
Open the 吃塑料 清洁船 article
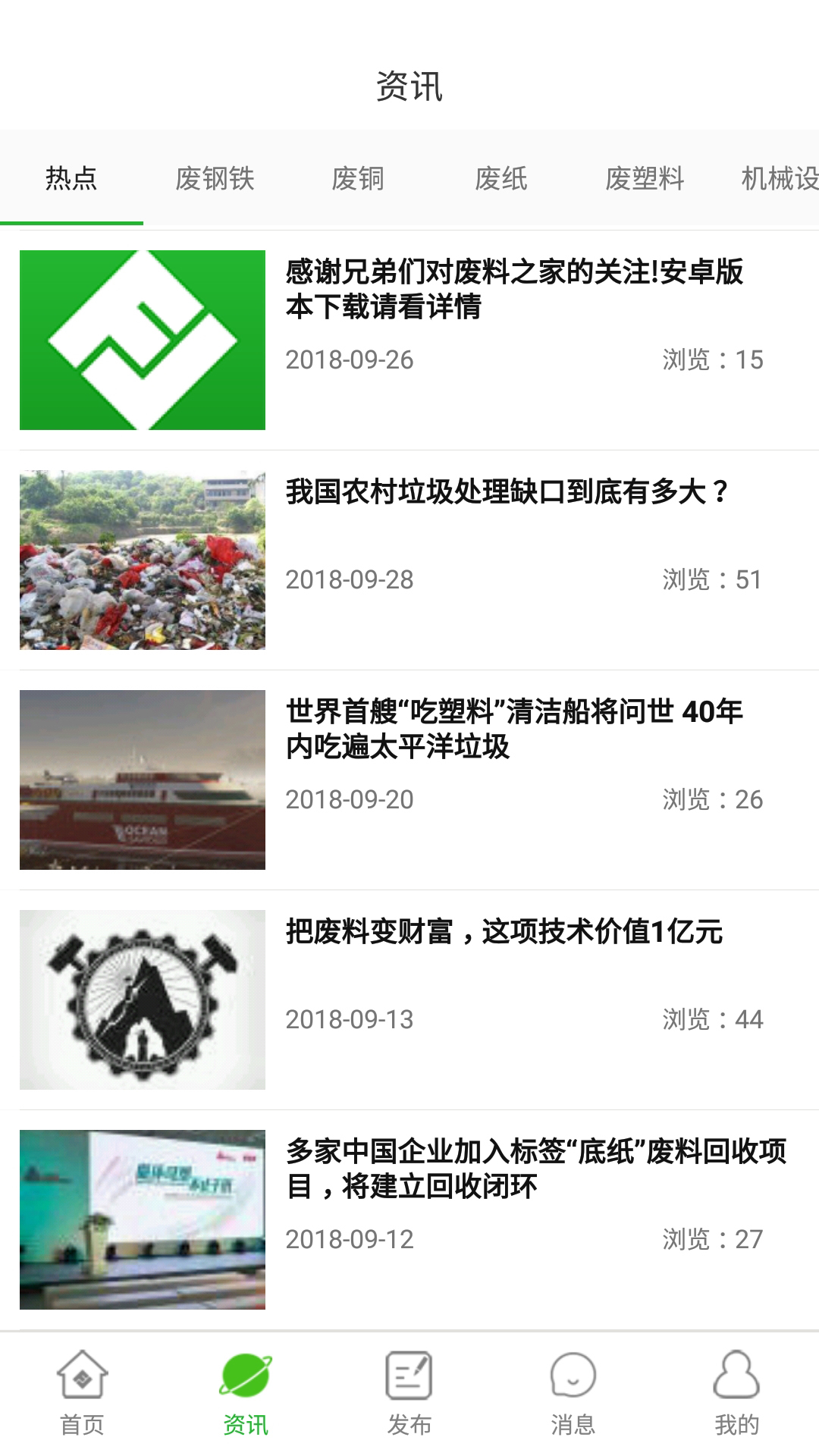(514, 729)
